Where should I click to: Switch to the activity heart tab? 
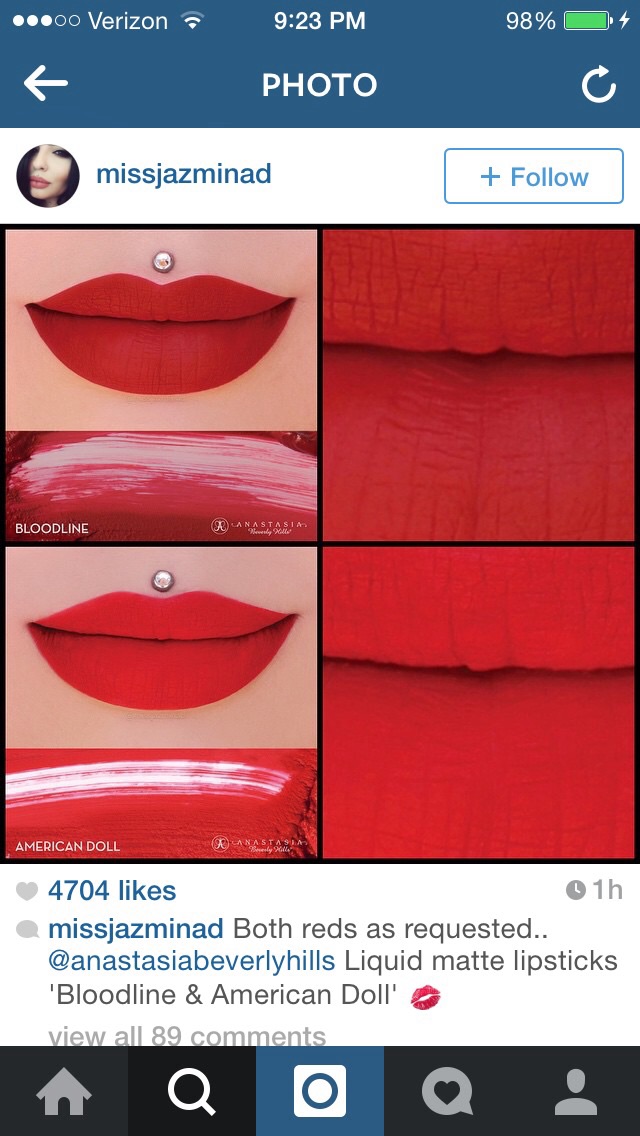[x=447, y=1091]
